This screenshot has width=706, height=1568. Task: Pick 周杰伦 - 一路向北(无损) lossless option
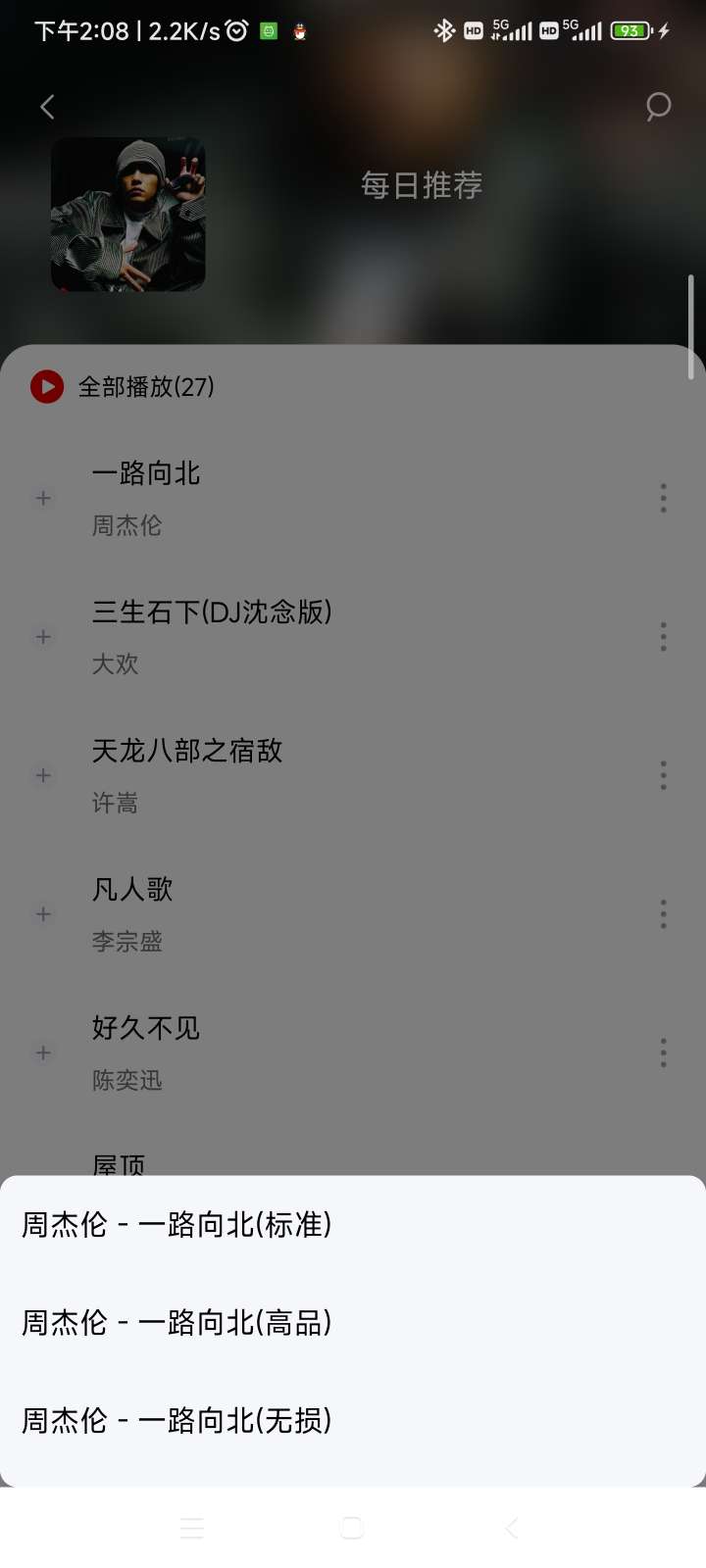coord(176,1421)
